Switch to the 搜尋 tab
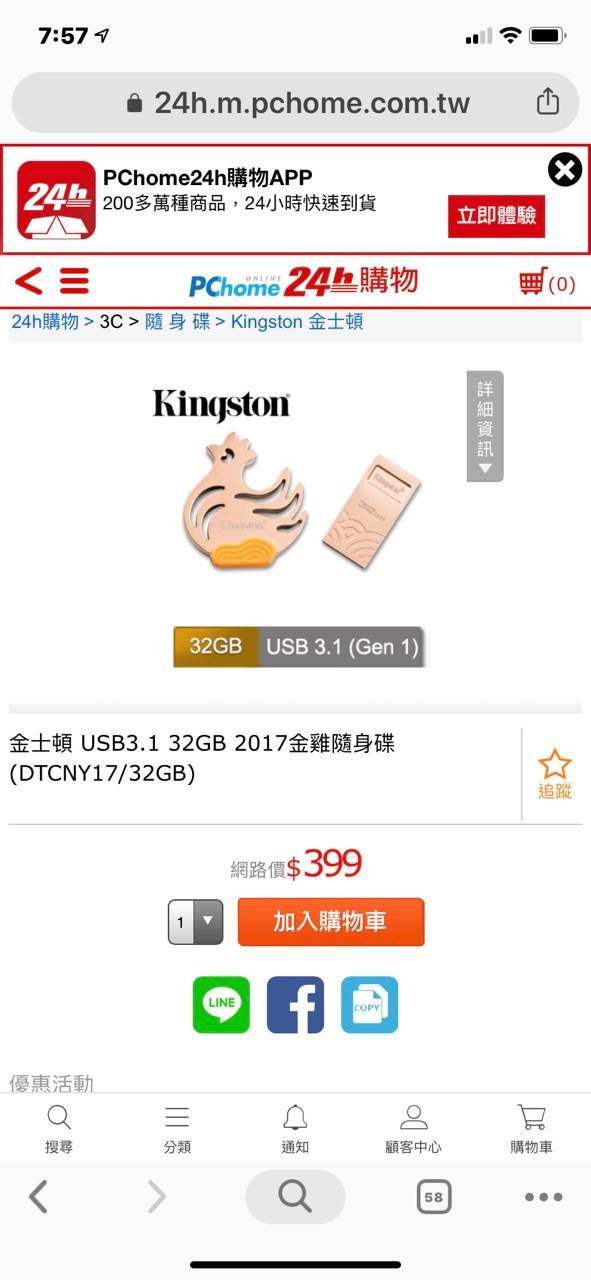Image resolution: width=591 pixels, height=1280 pixels. 59,1129
